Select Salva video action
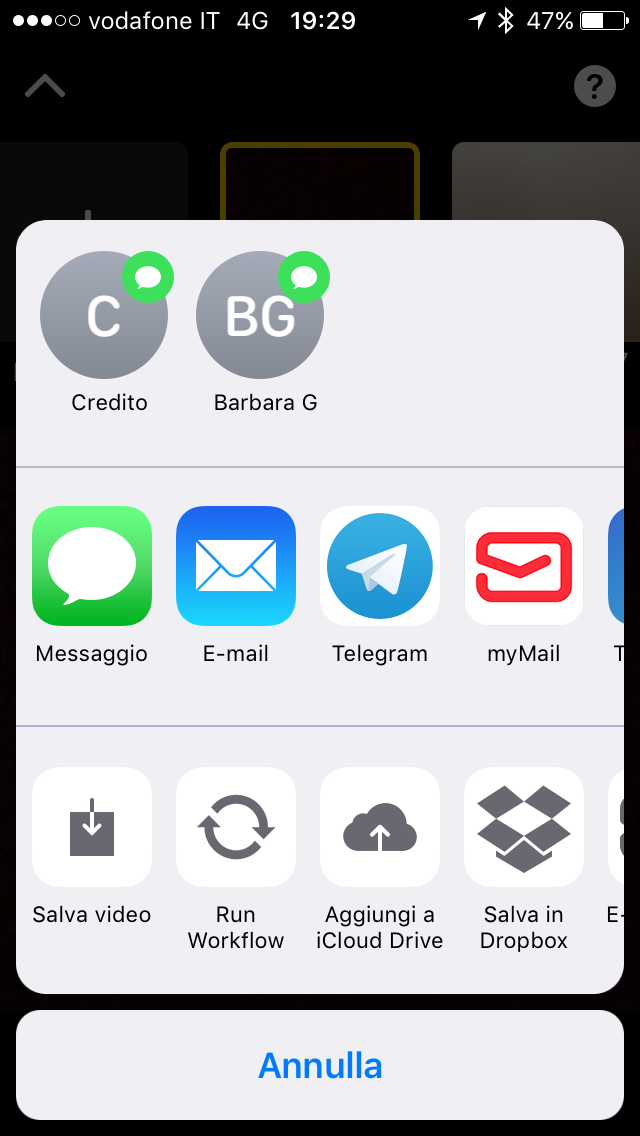The height and width of the screenshot is (1136, 640). point(92,827)
